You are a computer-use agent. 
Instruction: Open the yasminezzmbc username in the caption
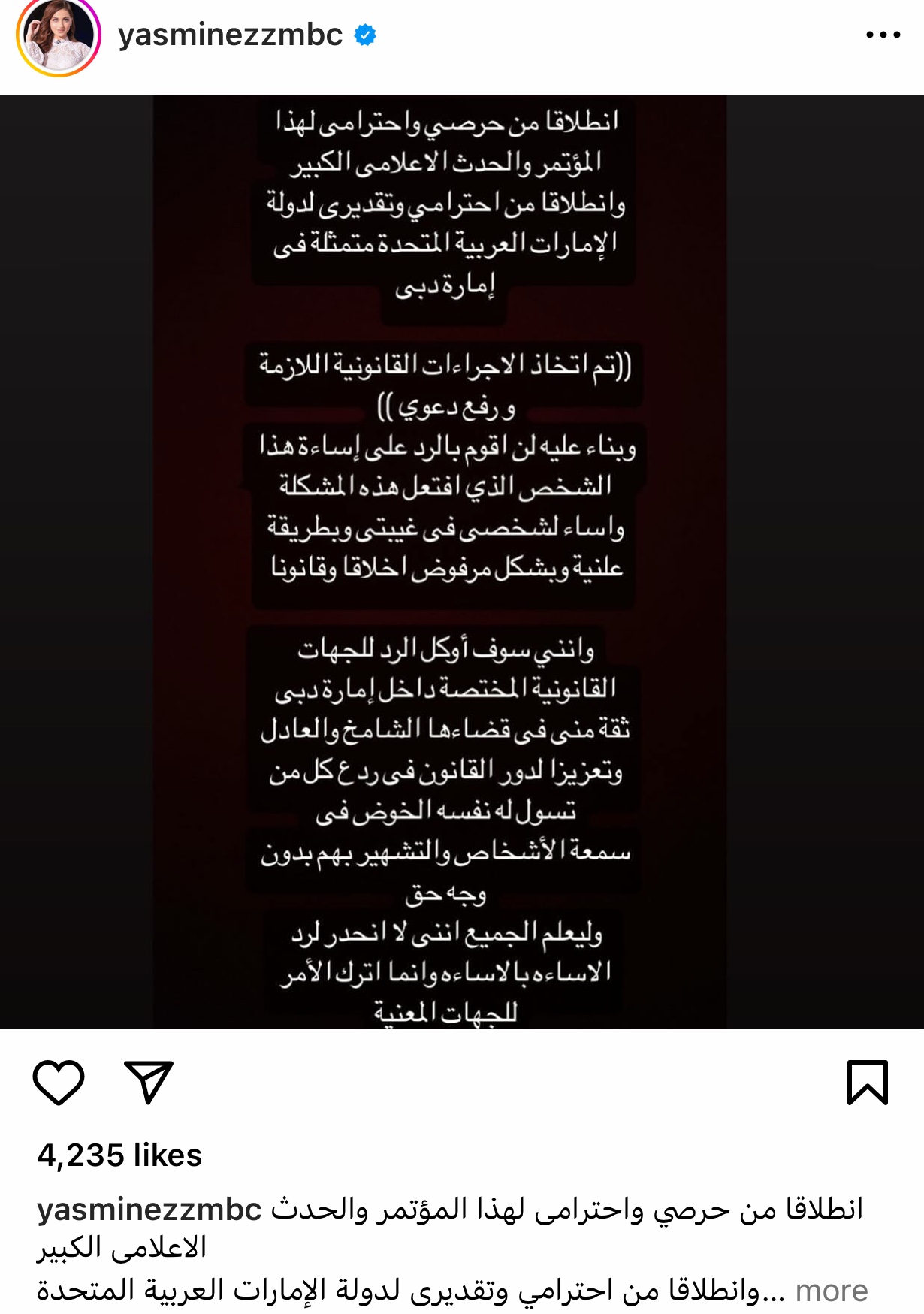click(149, 1210)
